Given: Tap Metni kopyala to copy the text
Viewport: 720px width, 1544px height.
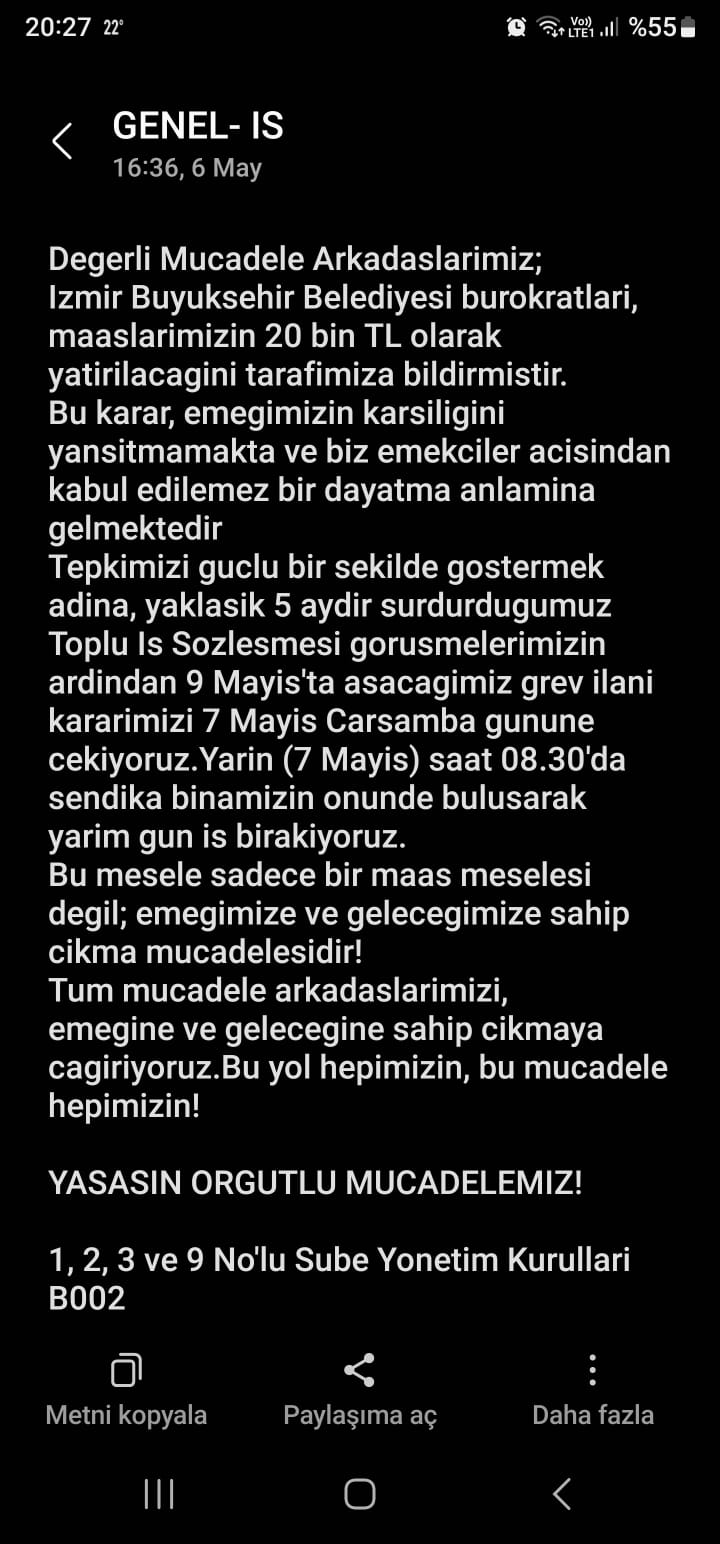Looking at the screenshot, I should pyautogui.click(x=126, y=1389).
